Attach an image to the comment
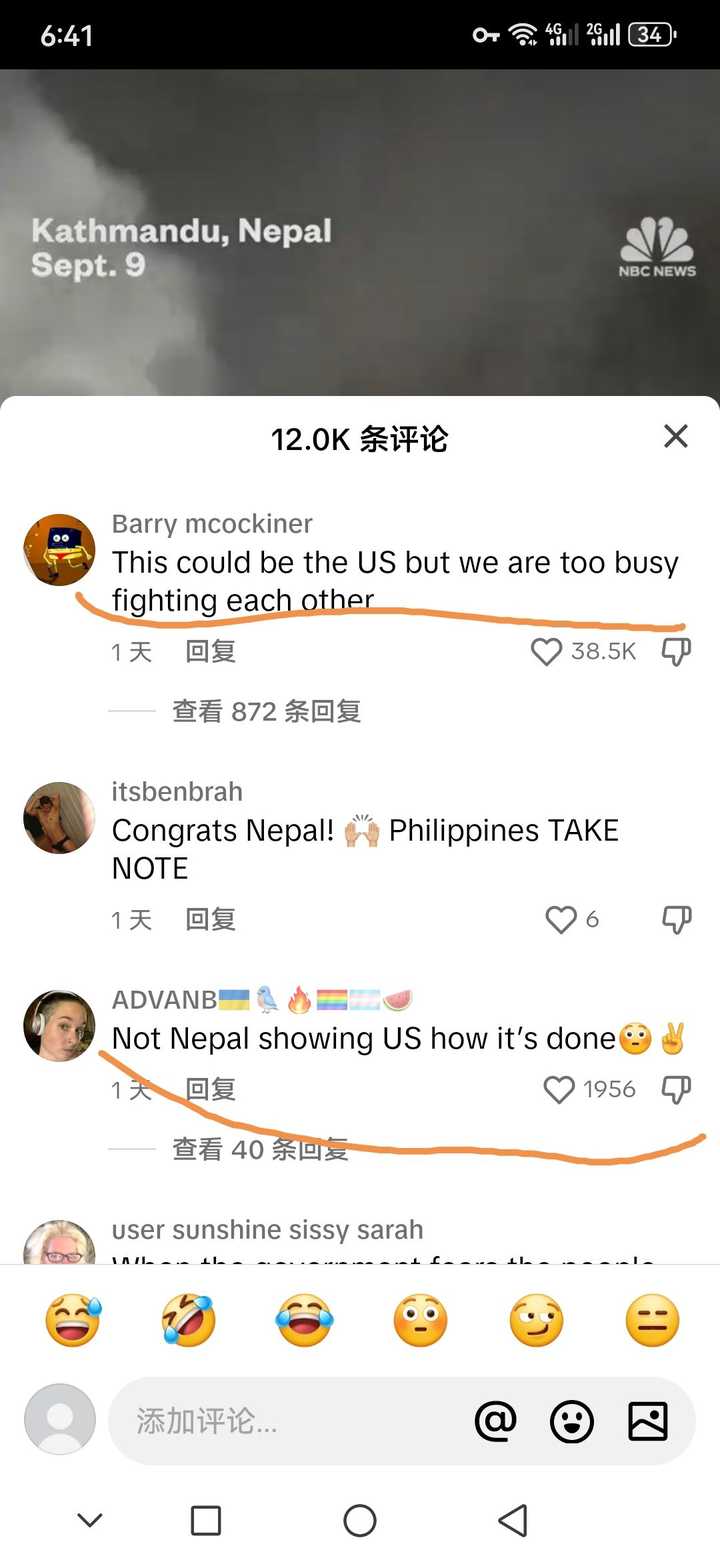This screenshot has width=720, height=1560. (648, 1420)
